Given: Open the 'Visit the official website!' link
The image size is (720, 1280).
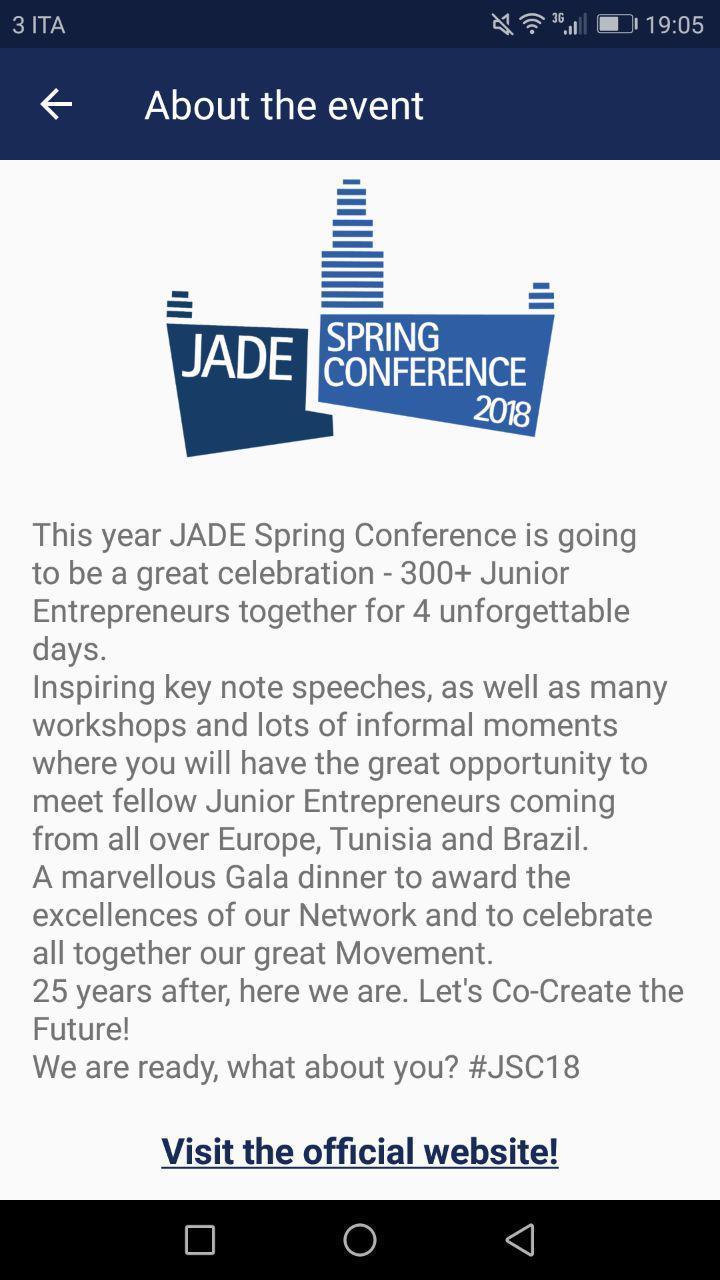Looking at the screenshot, I should (x=360, y=1151).
